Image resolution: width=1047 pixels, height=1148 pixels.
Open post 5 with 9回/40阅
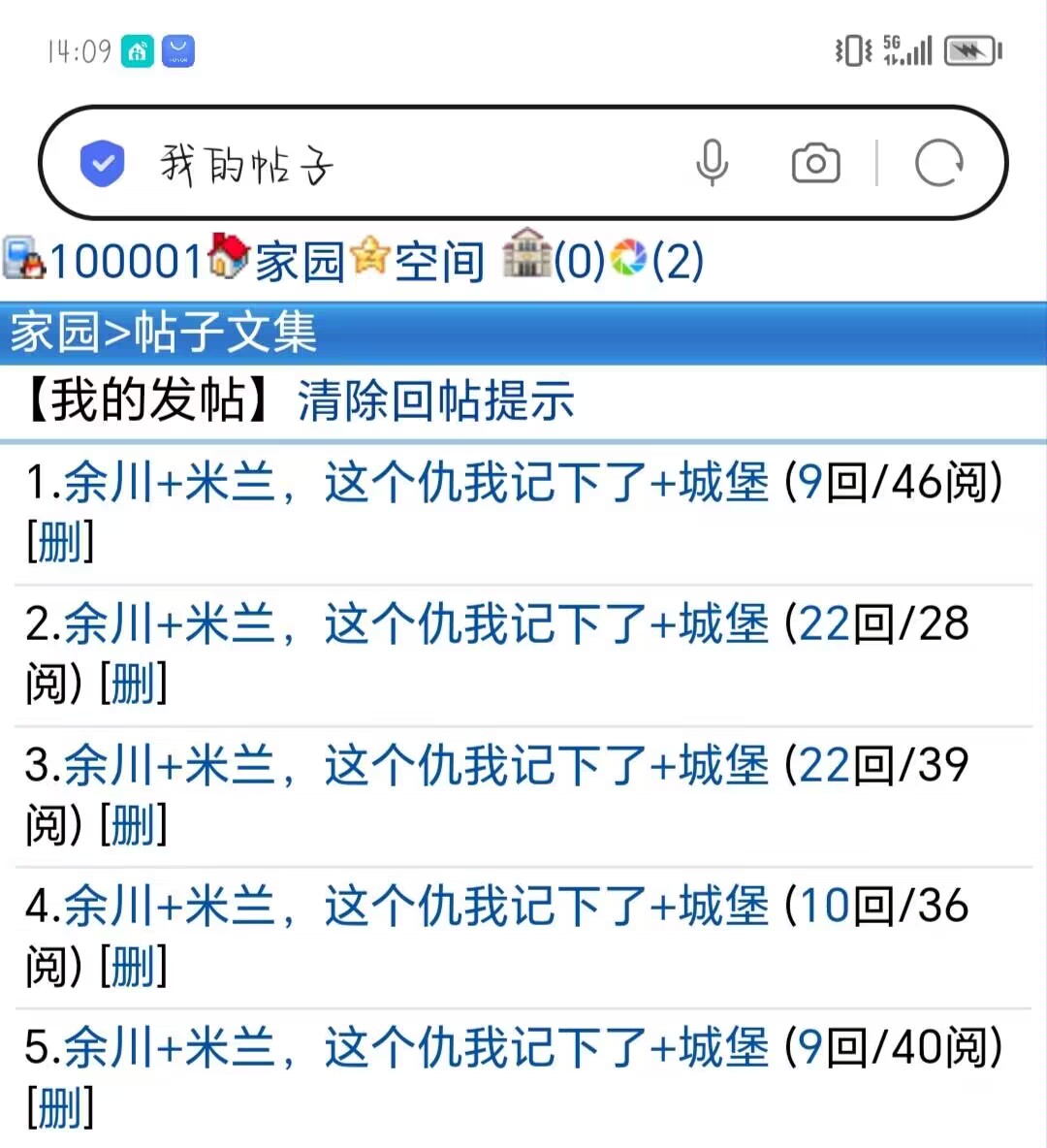417,1047
